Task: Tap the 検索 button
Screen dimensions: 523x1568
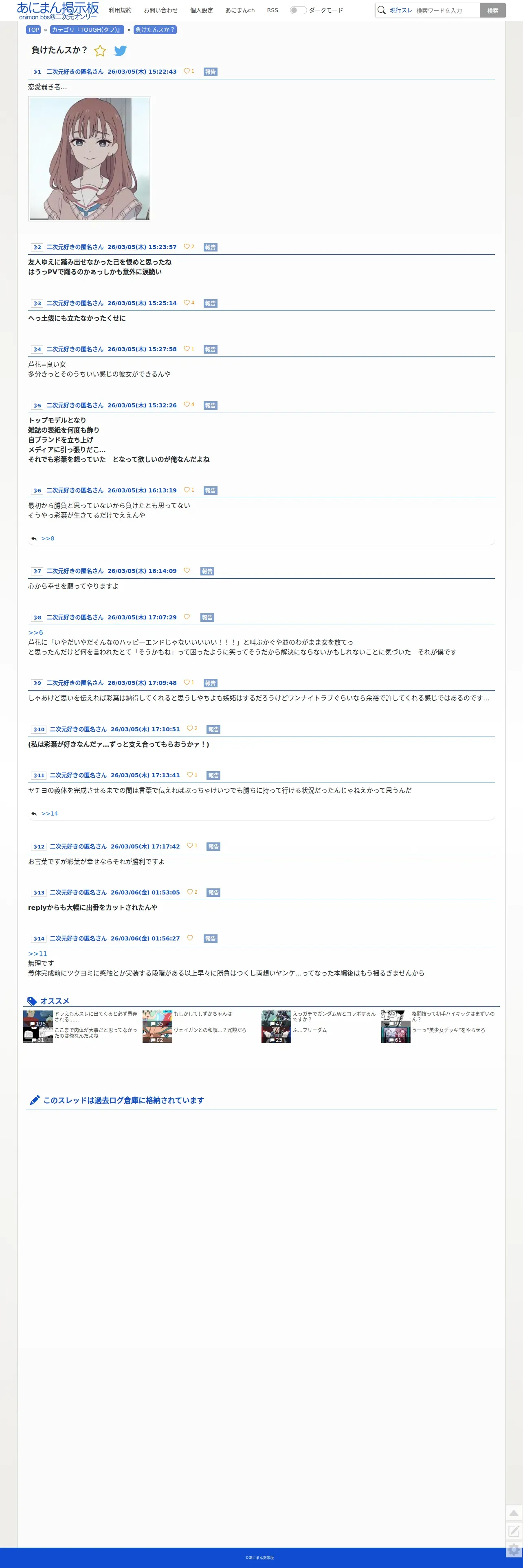Action: 492,10
